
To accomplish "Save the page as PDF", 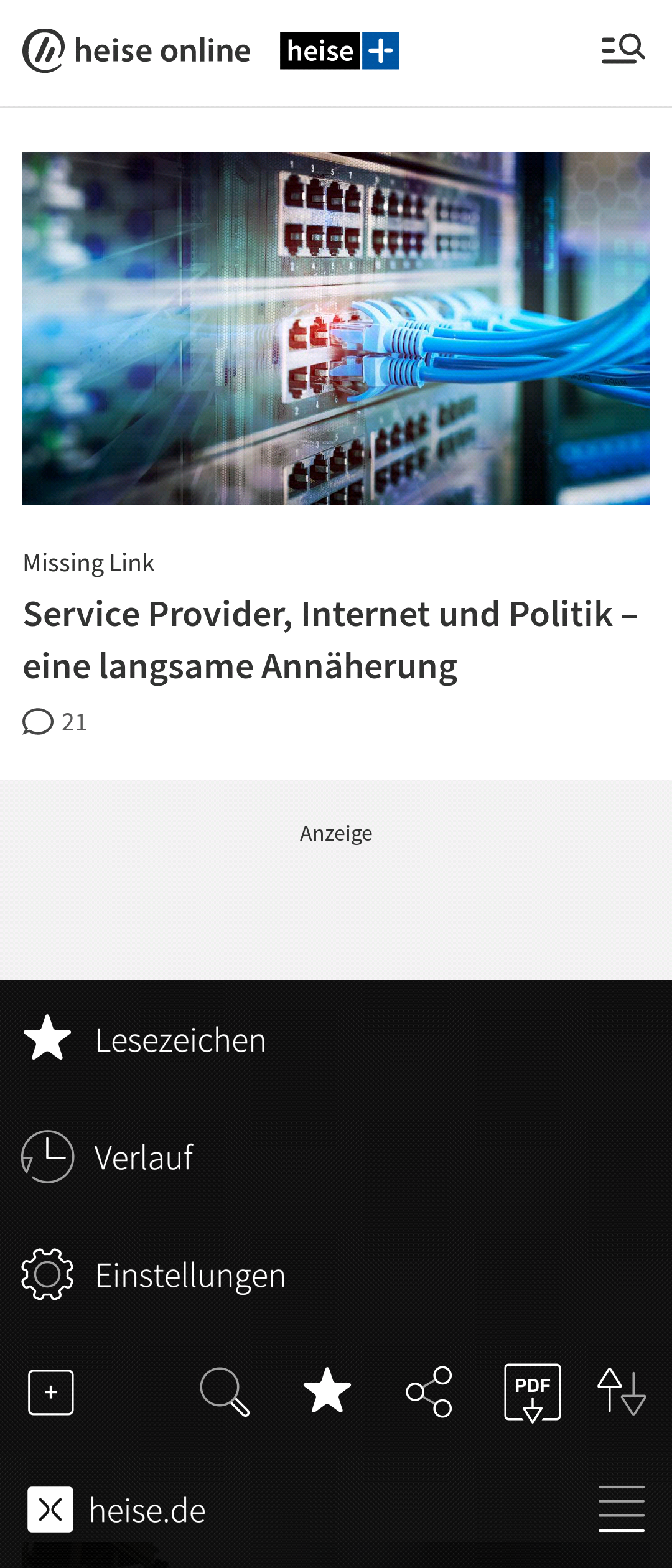I will pos(532,1392).
